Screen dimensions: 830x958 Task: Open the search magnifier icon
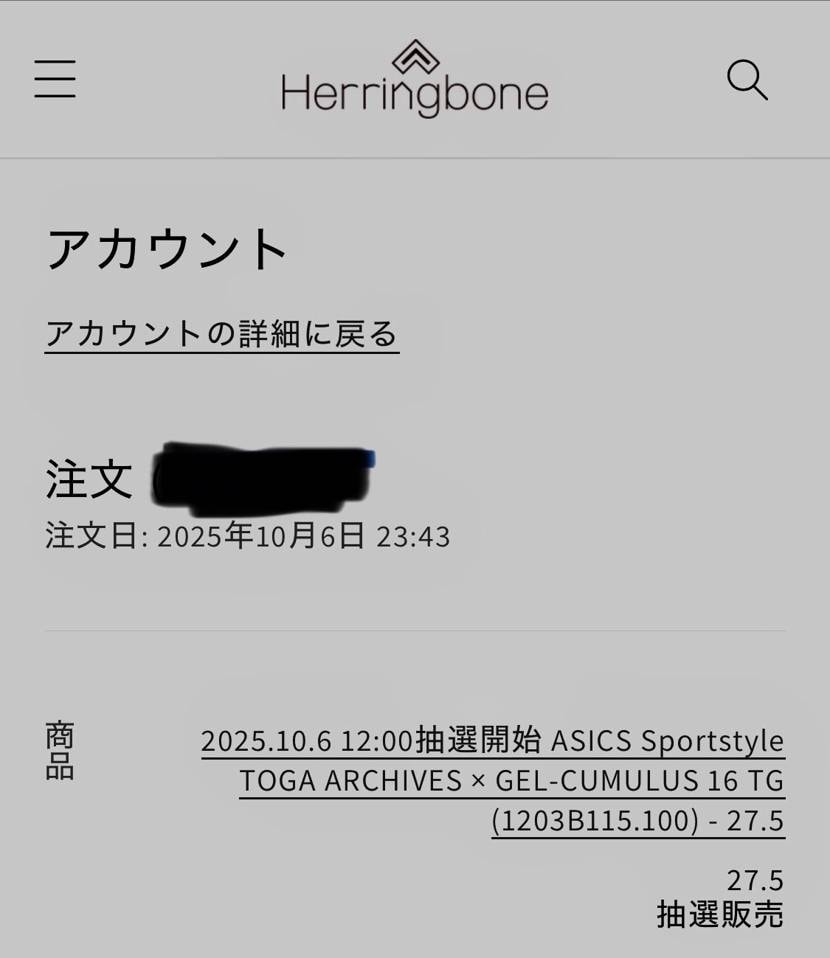point(746,80)
